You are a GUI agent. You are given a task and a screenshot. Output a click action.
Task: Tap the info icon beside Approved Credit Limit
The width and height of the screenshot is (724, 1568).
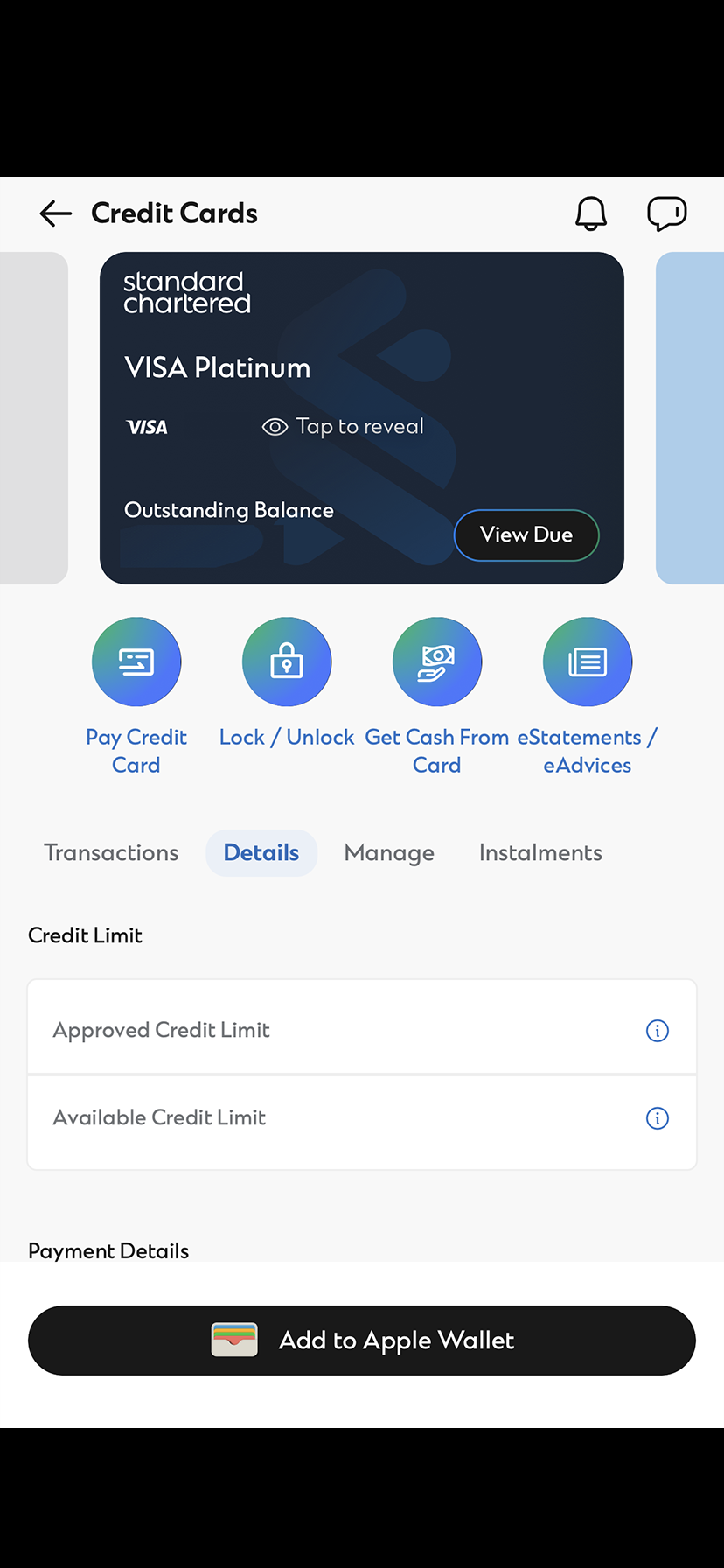coord(657,1030)
